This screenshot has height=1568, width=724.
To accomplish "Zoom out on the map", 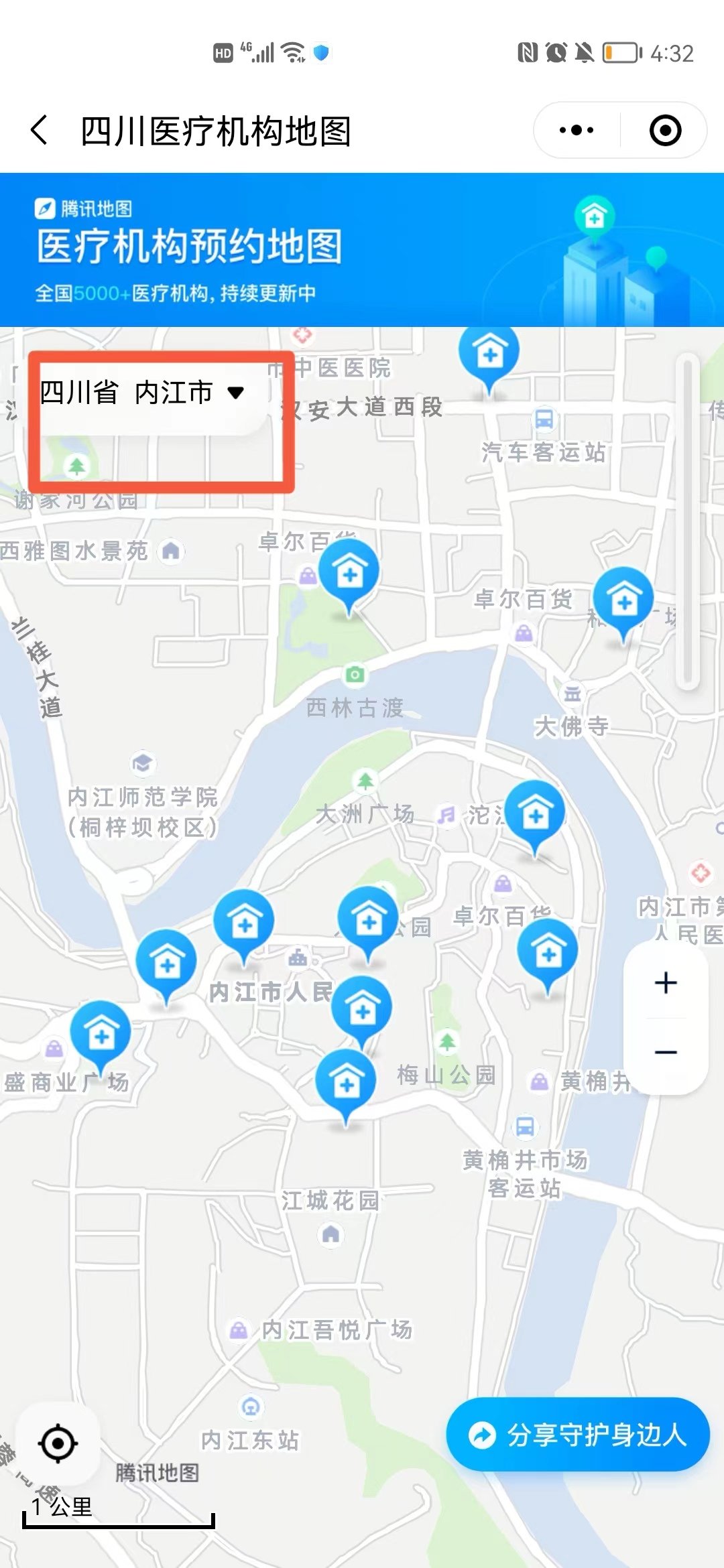I will click(x=666, y=1053).
